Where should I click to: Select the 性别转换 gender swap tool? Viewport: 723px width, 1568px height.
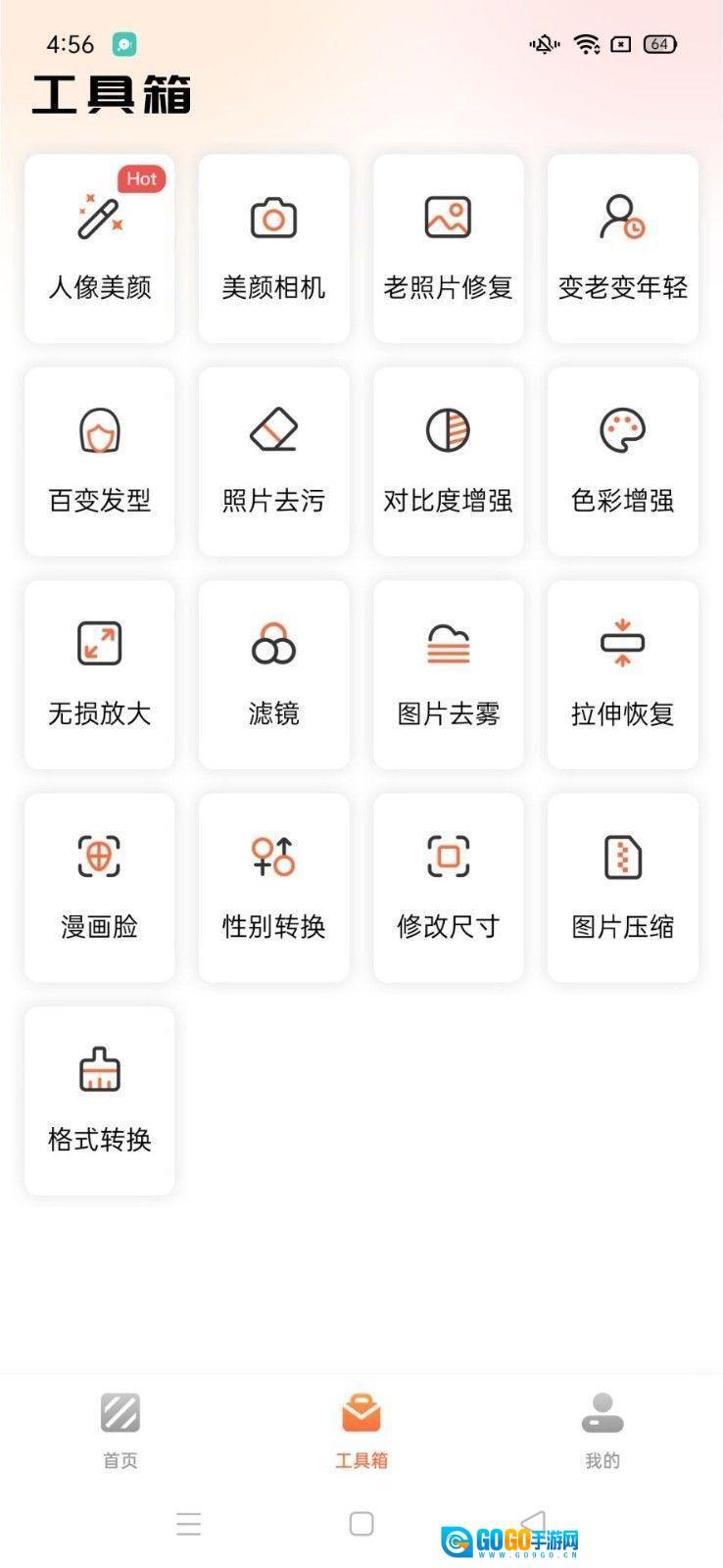click(x=272, y=885)
